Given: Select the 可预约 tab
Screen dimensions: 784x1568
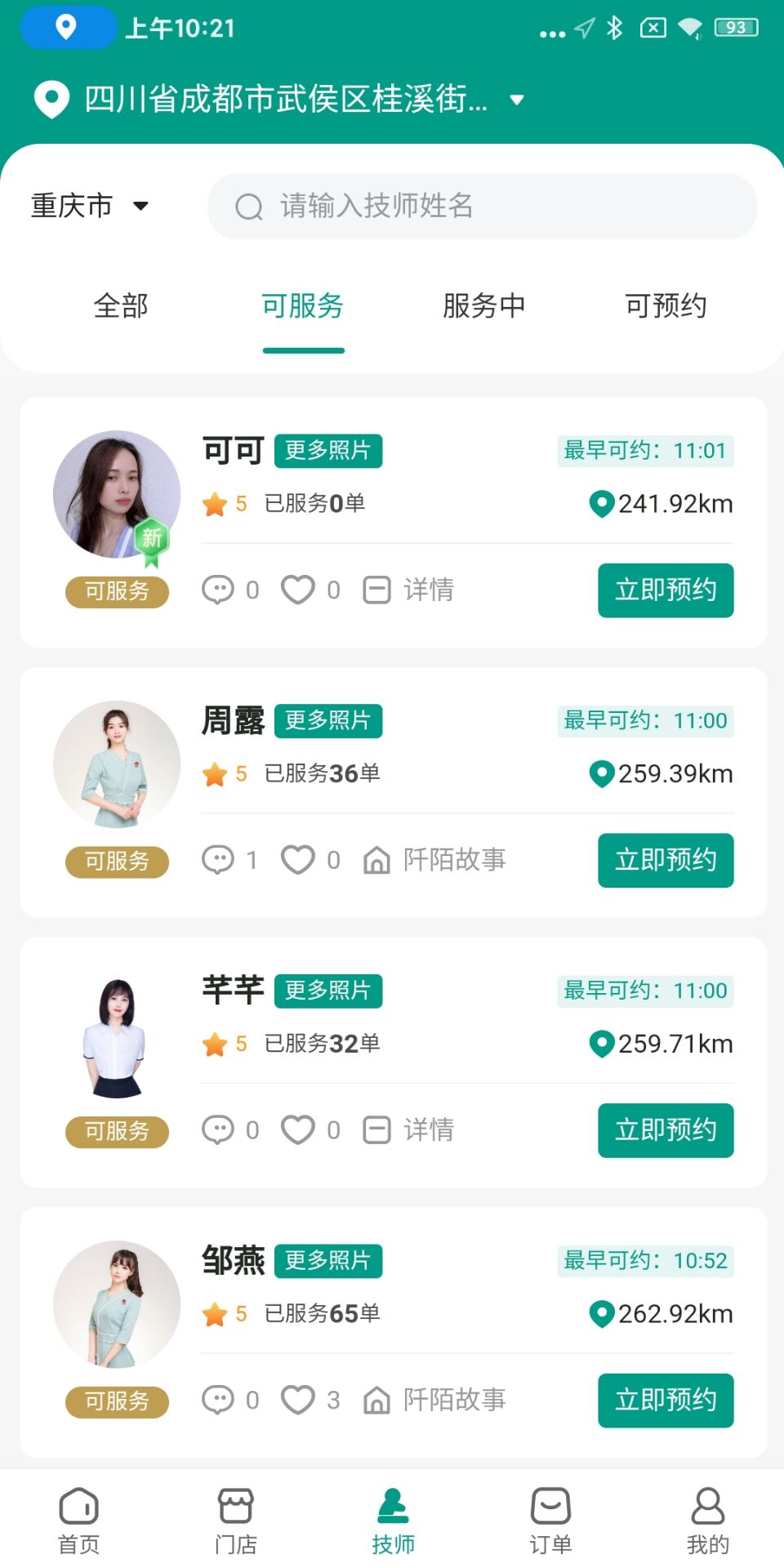Looking at the screenshot, I should click(x=665, y=306).
